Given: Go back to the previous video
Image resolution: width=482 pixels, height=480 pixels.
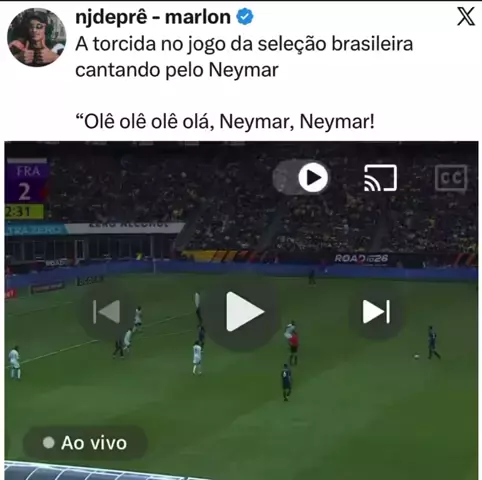Looking at the screenshot, I should coord(106,312).
